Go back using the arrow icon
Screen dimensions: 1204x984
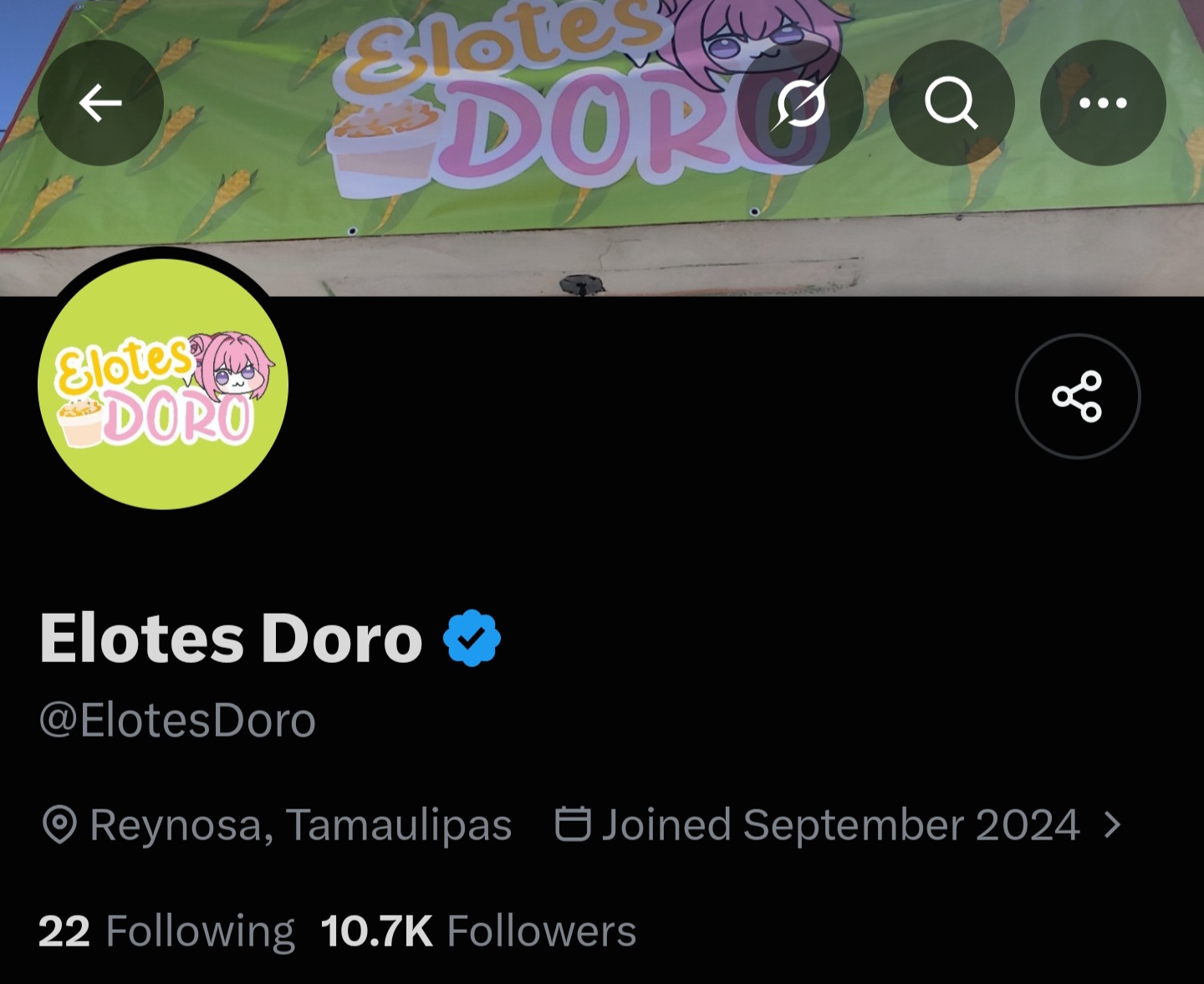[x=100, y=103]
